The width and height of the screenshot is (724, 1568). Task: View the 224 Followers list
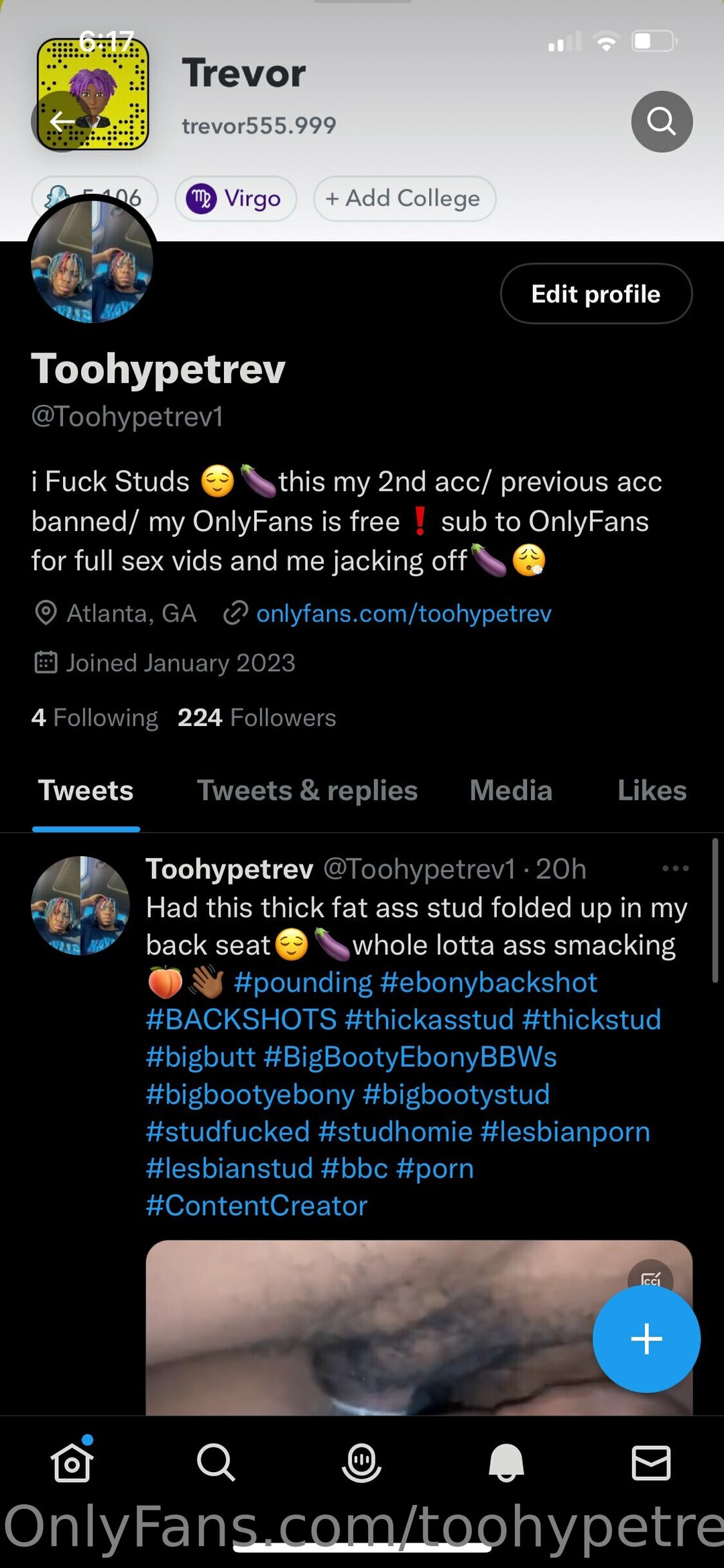256,717
